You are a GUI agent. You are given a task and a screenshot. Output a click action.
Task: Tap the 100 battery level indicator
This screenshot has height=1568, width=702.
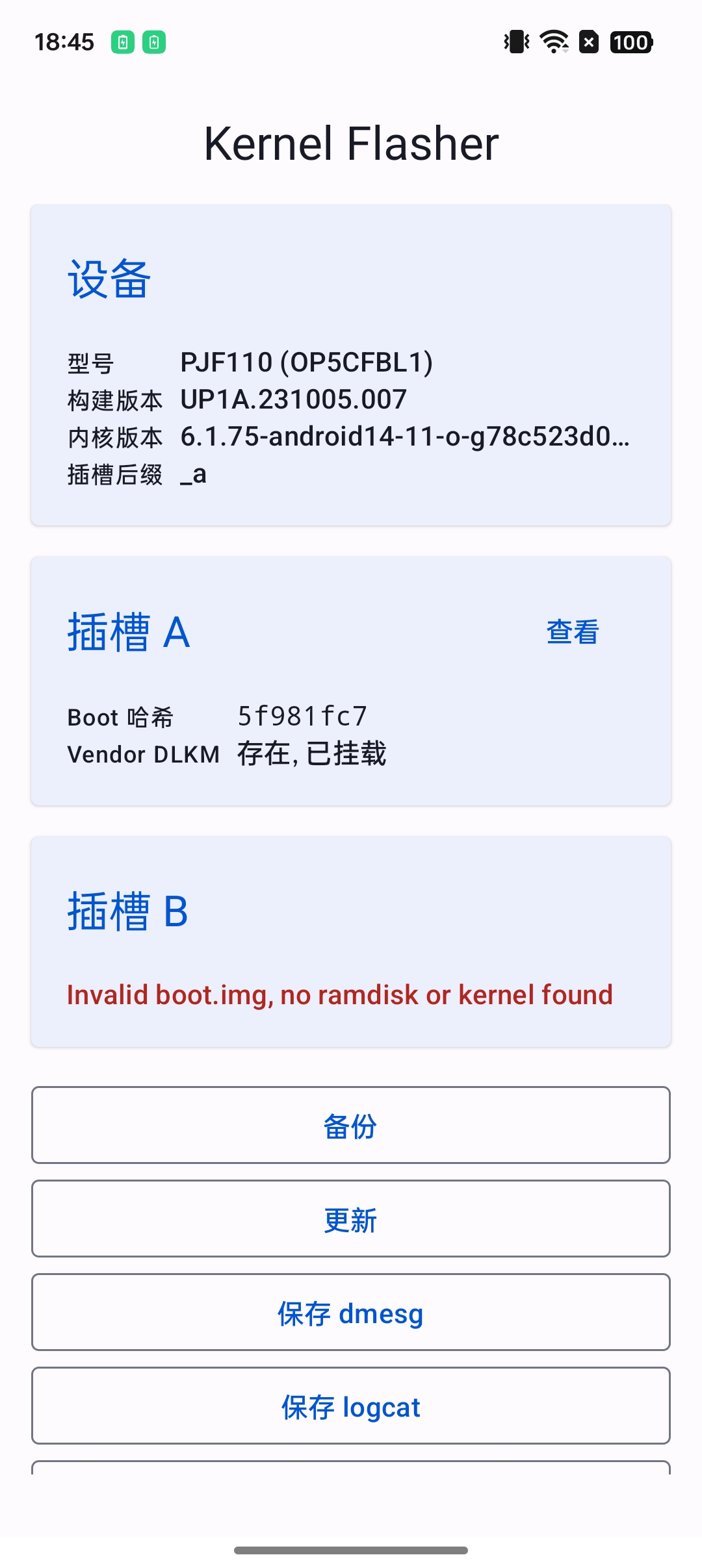(x=628, y=41)
